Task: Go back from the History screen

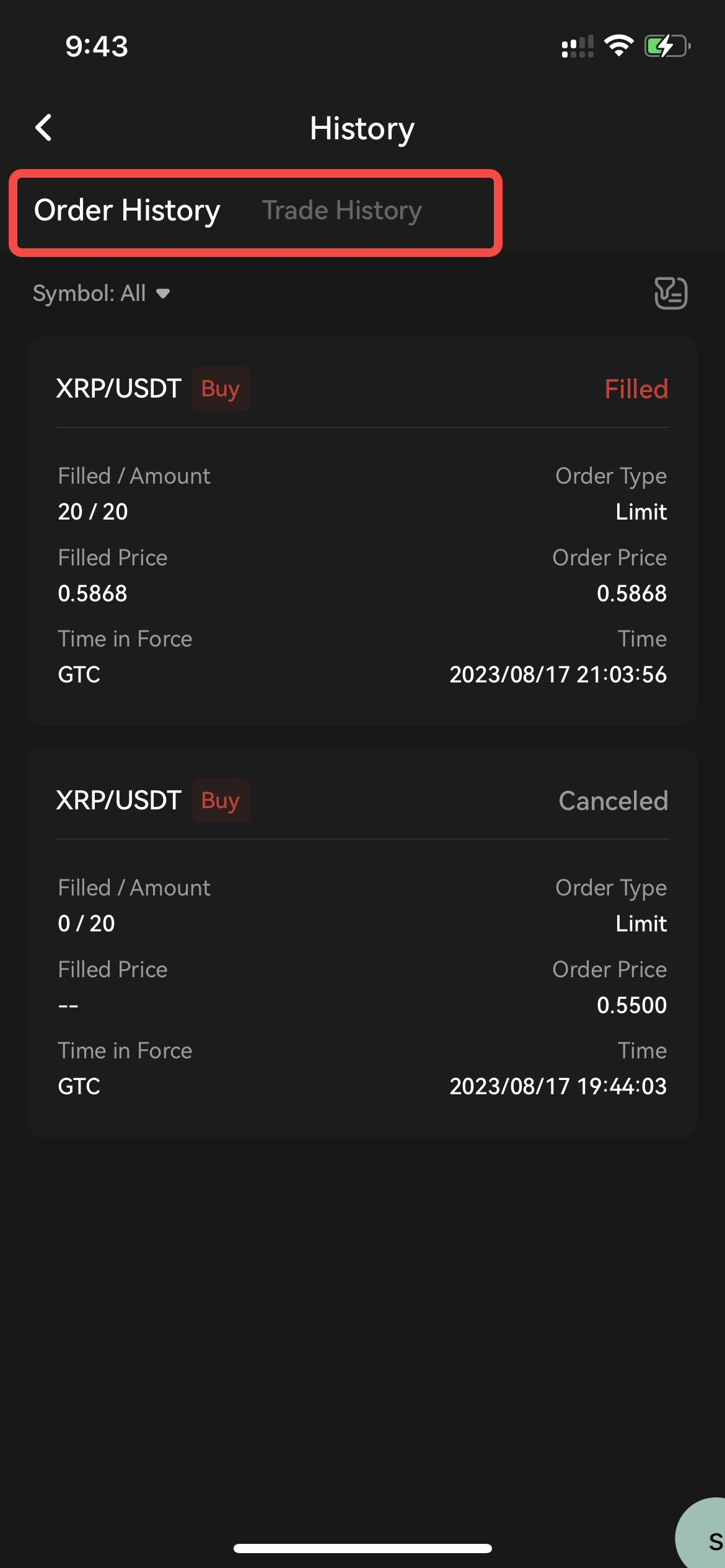Action: coord(43,128)
